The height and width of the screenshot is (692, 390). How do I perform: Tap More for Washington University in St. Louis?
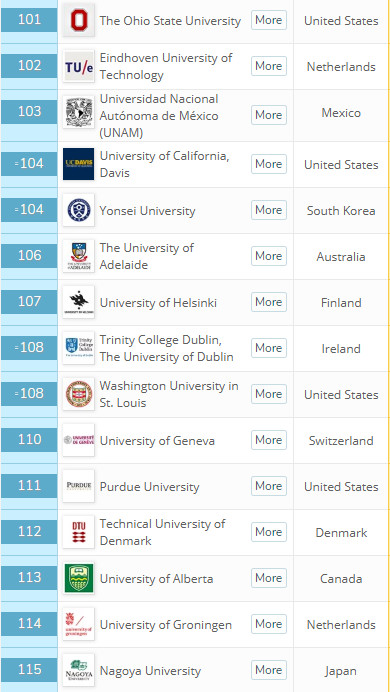click(269, 394)
